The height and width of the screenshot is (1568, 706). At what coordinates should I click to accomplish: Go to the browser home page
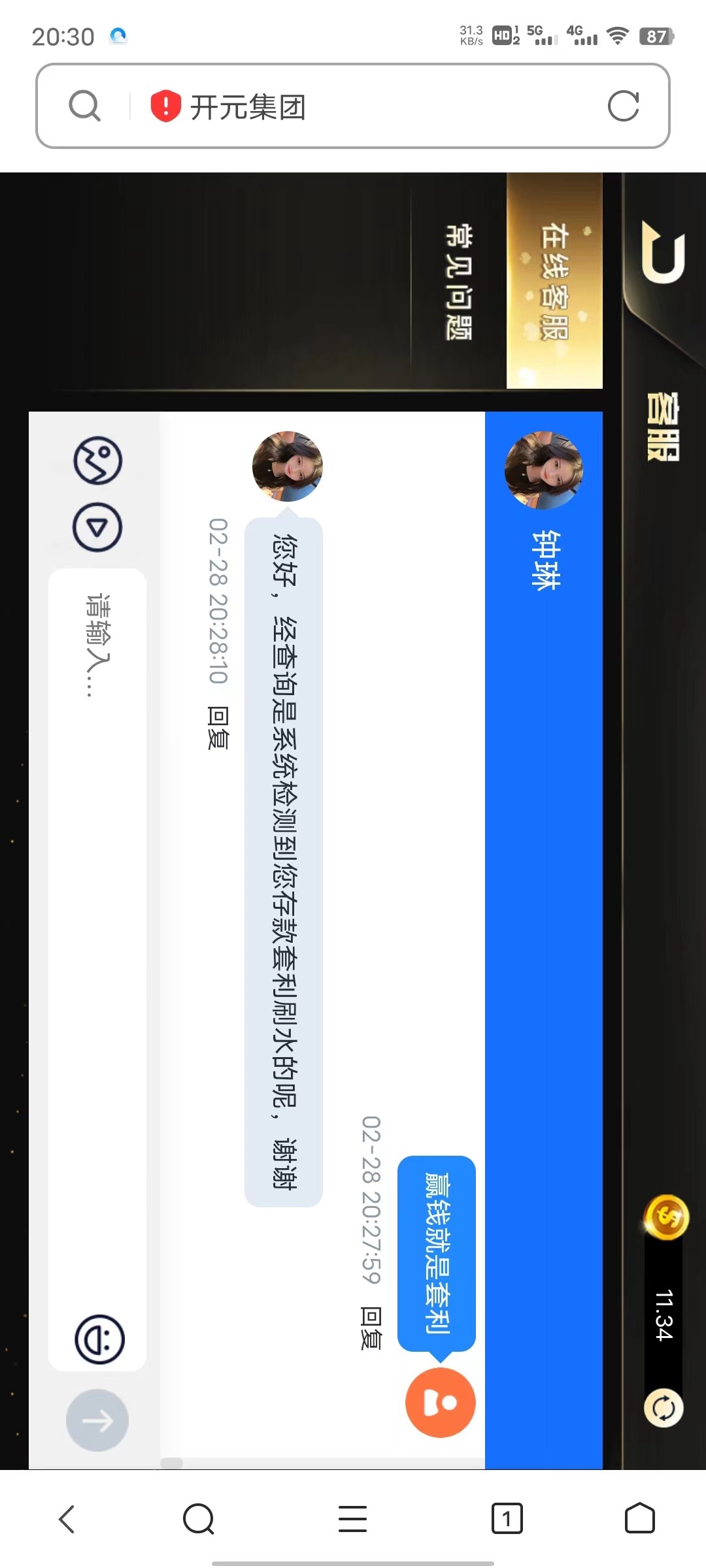(x=639, y=1518)
